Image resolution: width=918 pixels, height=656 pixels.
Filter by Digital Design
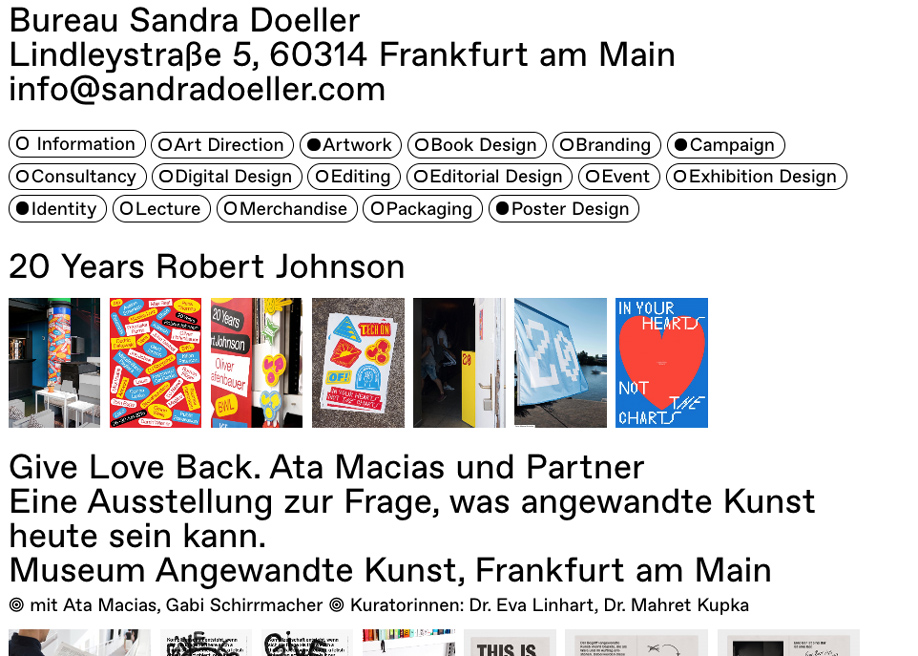(227, 177)
